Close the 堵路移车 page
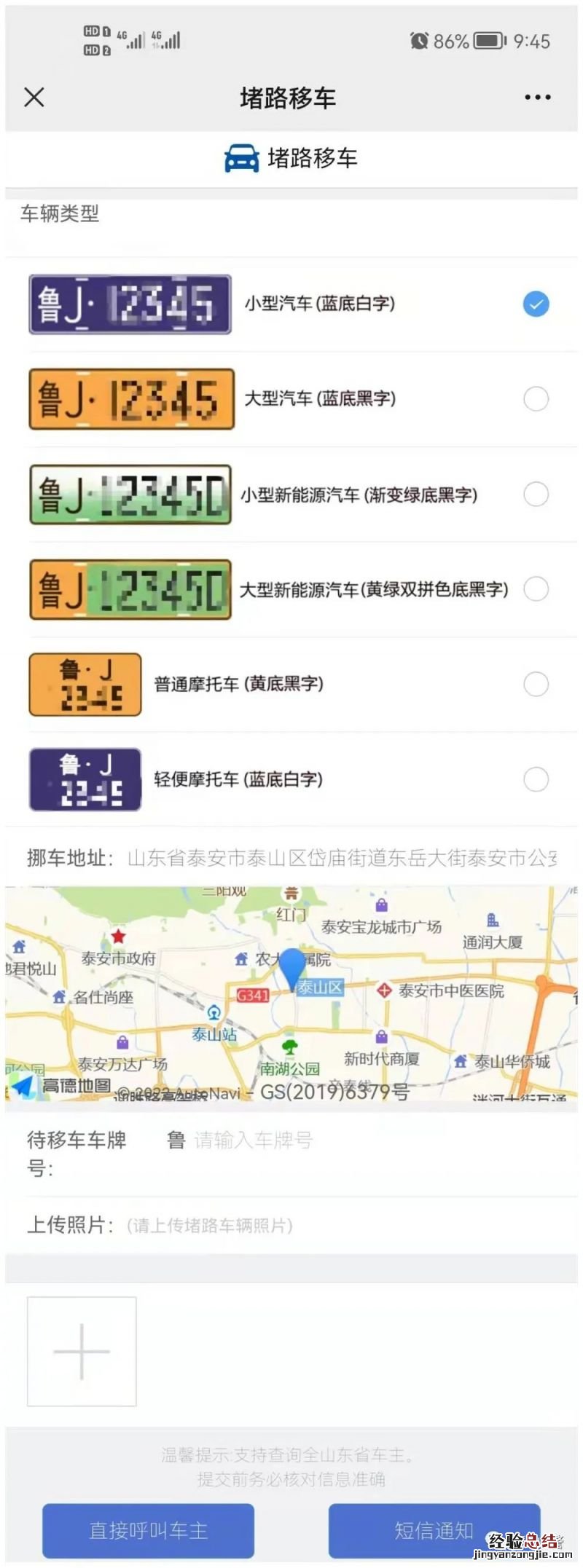 tap(34, 97)
